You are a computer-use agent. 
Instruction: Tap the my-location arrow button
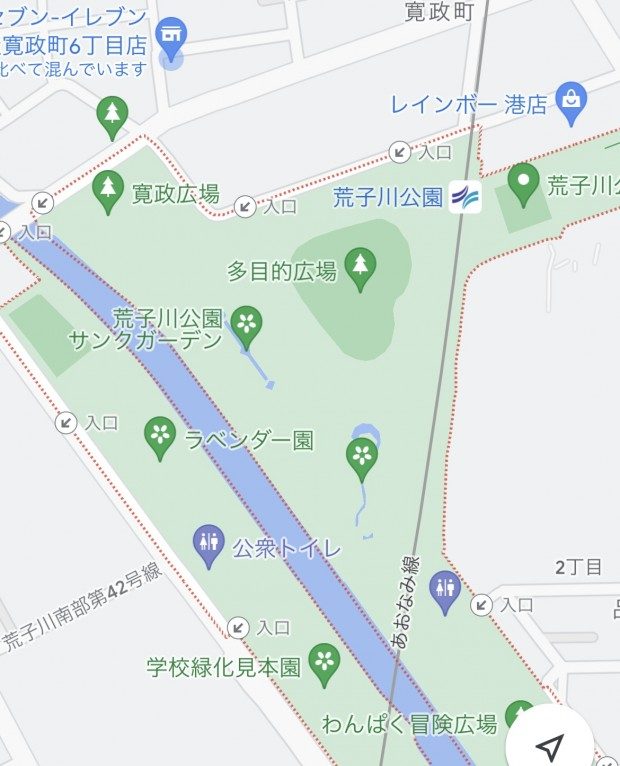click(550, 746)
